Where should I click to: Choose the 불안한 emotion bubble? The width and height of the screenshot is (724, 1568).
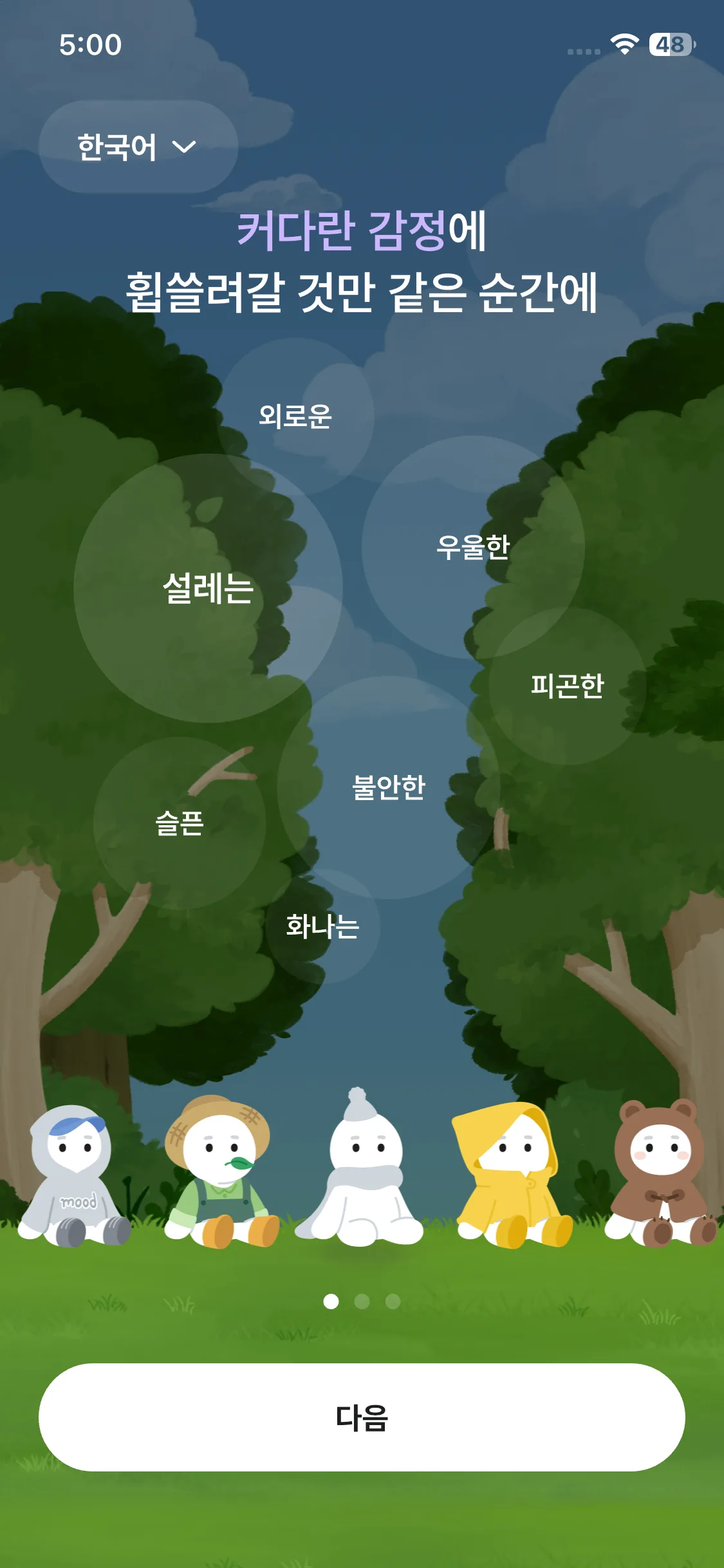pyautogui.click(x=389, y=787)
